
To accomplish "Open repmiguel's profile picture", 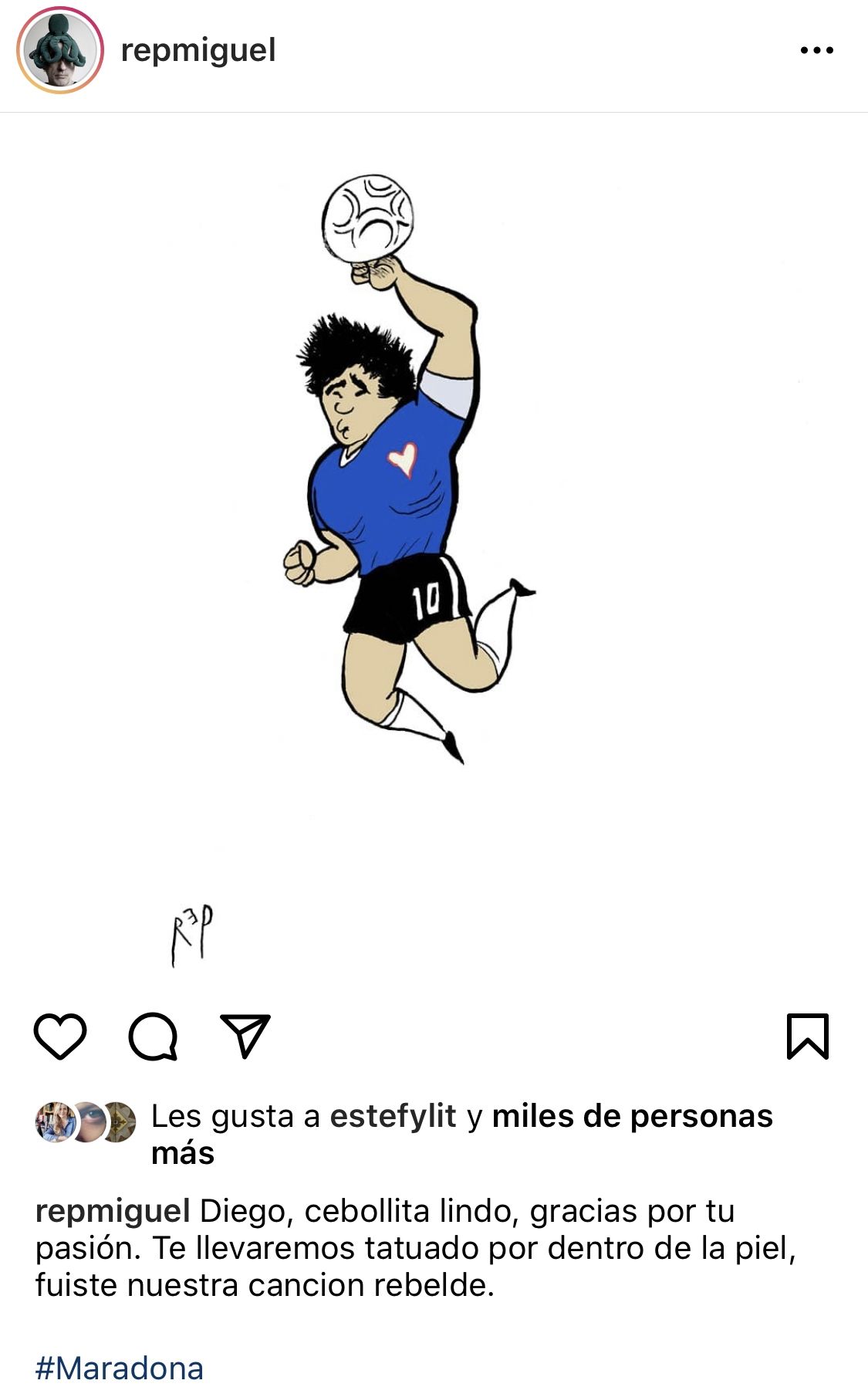I will pyautogui.click(x=60, y=51).
